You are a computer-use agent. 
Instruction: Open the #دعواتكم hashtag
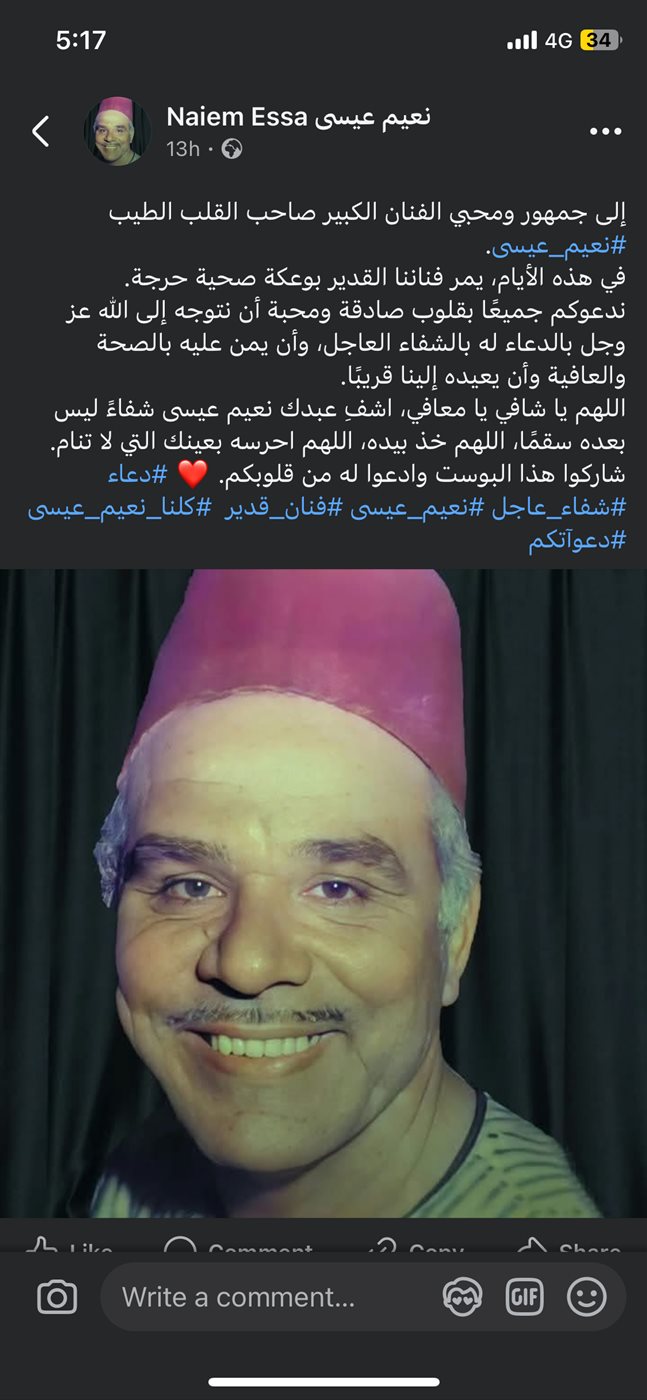click(x=577, y=540)
